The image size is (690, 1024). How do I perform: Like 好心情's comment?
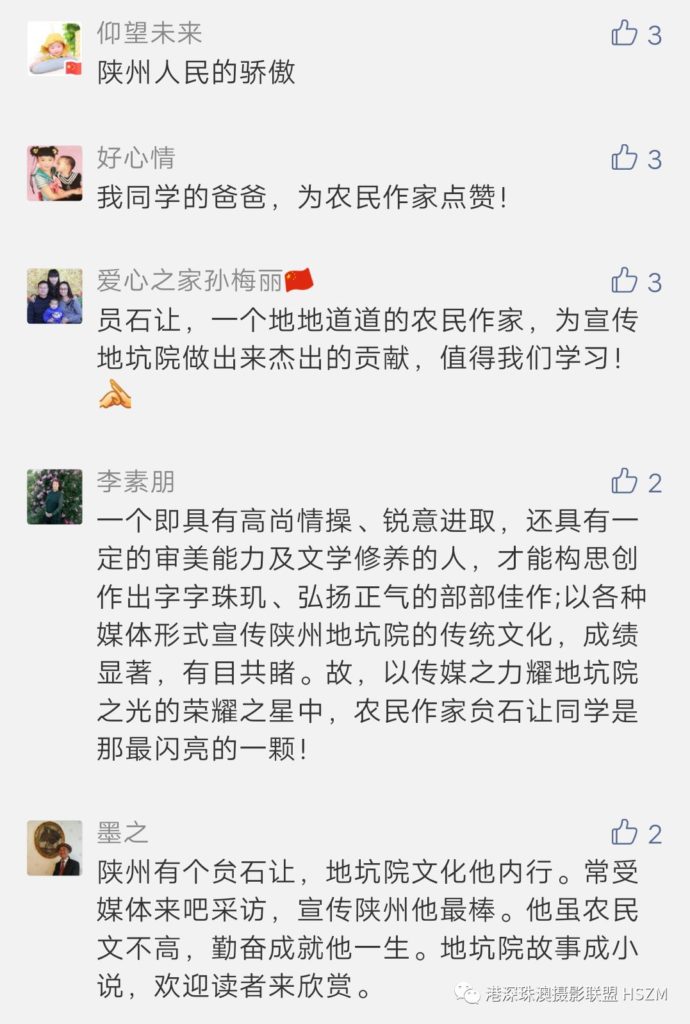(x=625, y=158)
